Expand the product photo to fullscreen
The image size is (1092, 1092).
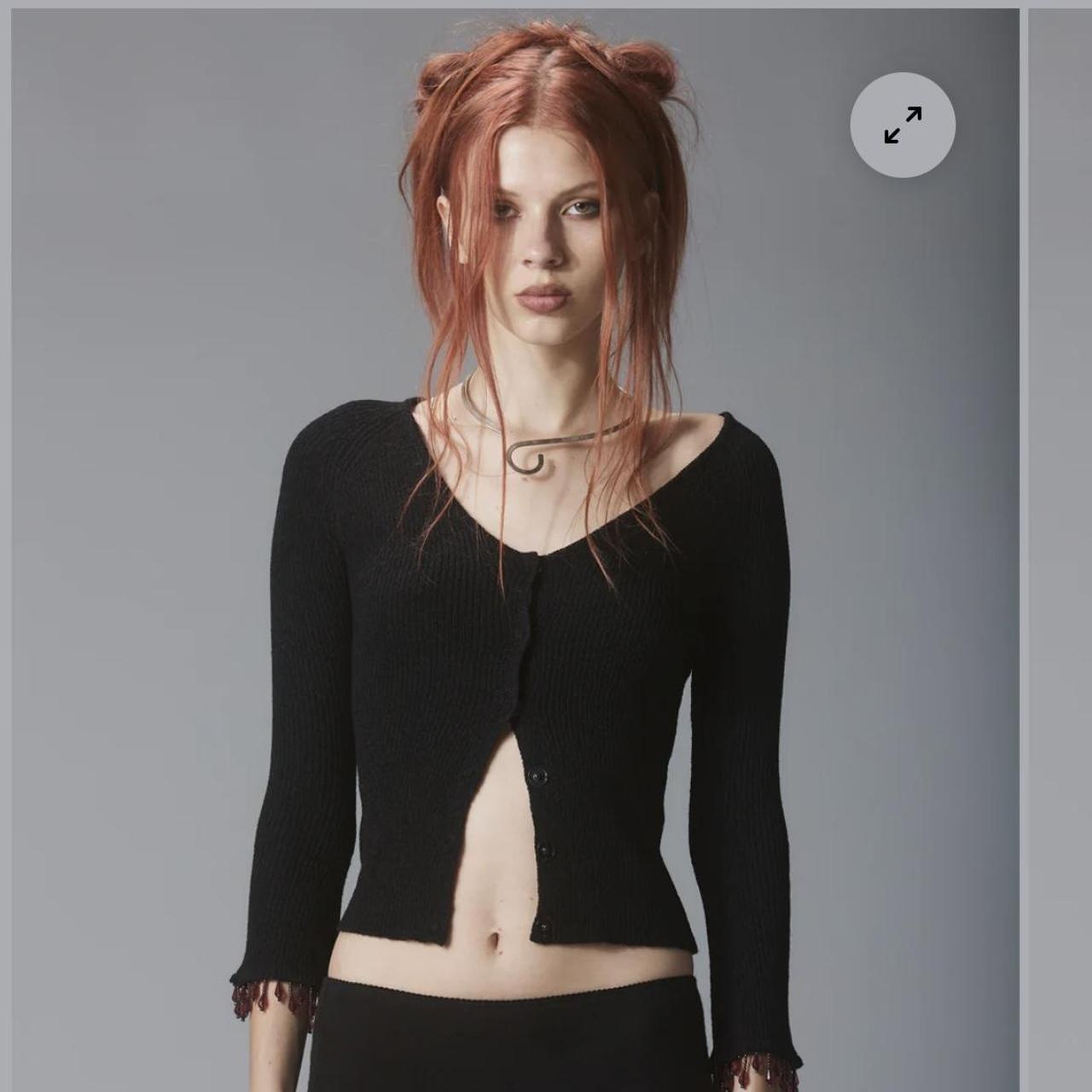pos(902,125)
